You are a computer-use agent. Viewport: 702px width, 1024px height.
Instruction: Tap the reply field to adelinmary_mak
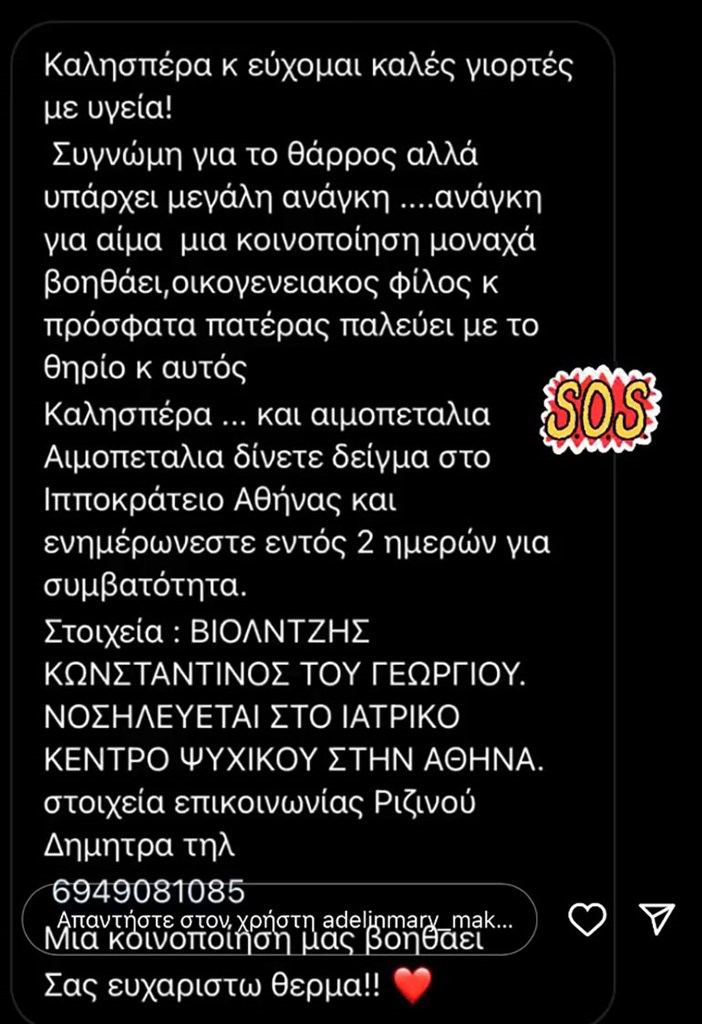(285, 919)
